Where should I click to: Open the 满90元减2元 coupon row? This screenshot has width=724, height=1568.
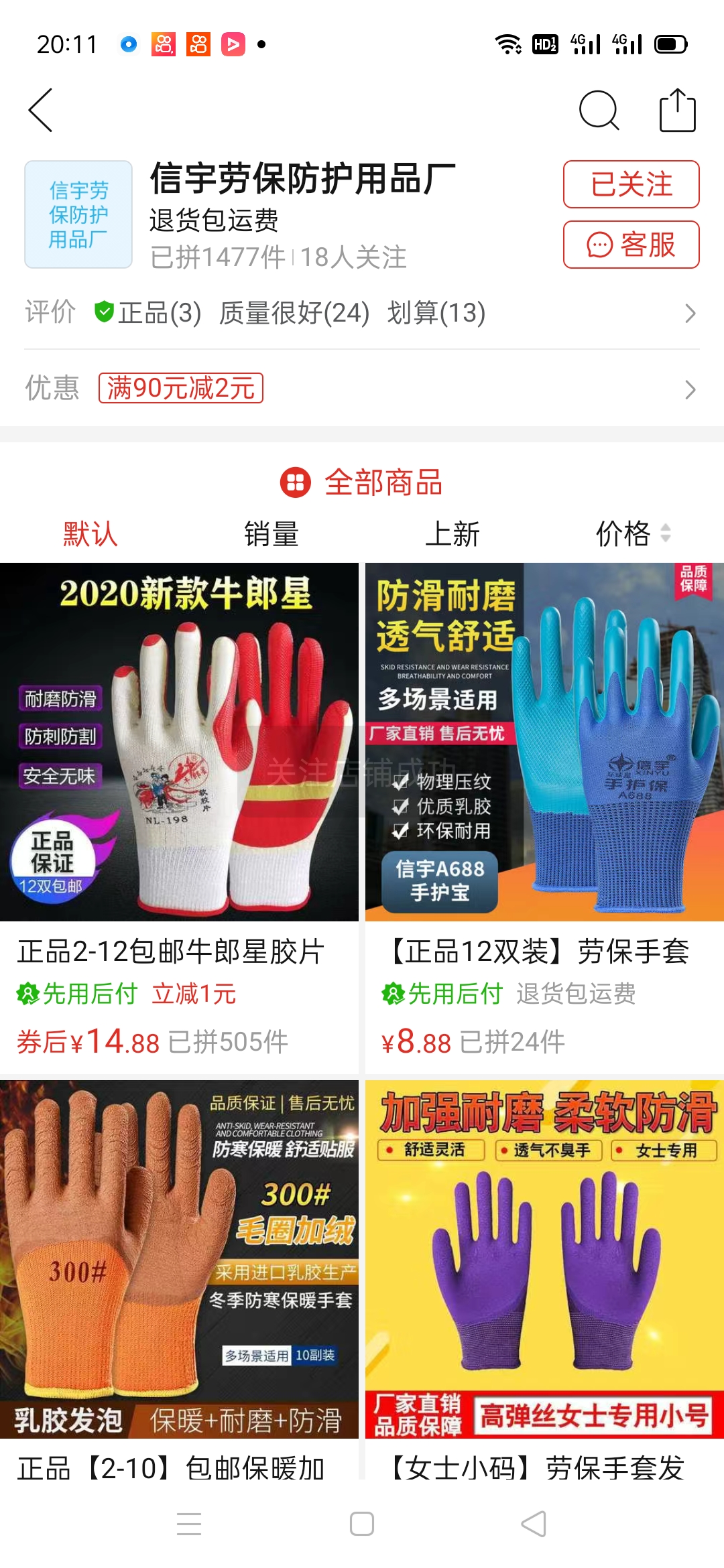tap(362, 388)
